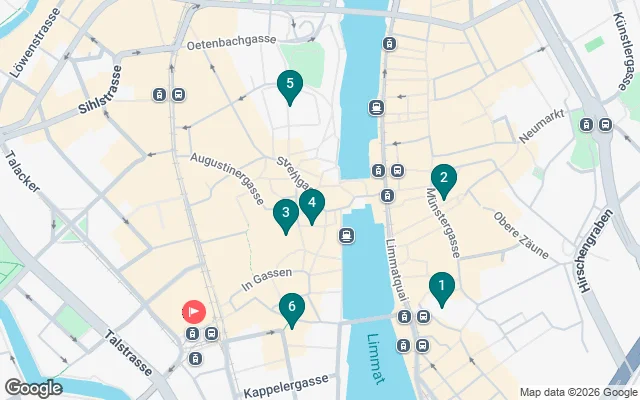This screenshot has height=400, width=640.
Task: Tap map pin number 4
Action: coord(312,204)
